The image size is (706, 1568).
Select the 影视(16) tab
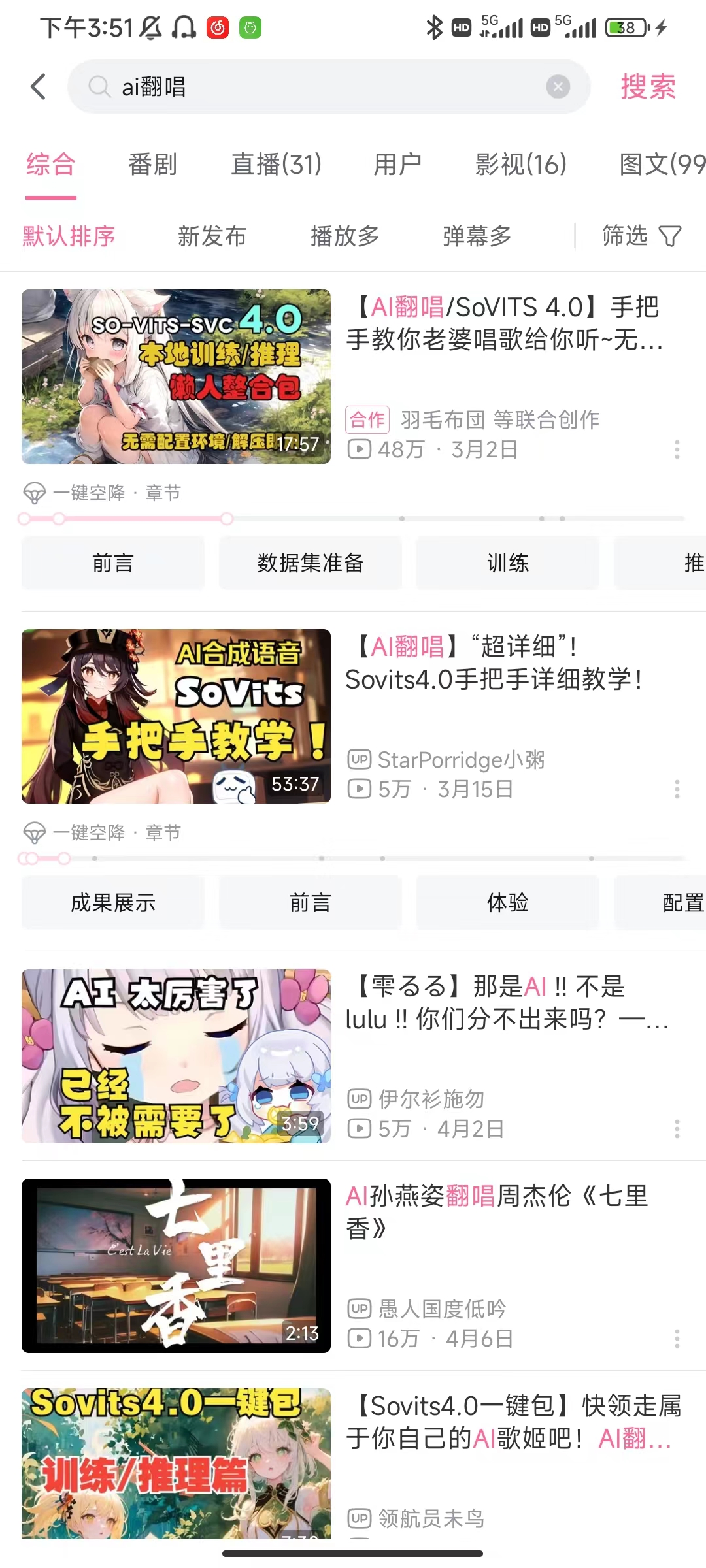[x=521, y=165]
